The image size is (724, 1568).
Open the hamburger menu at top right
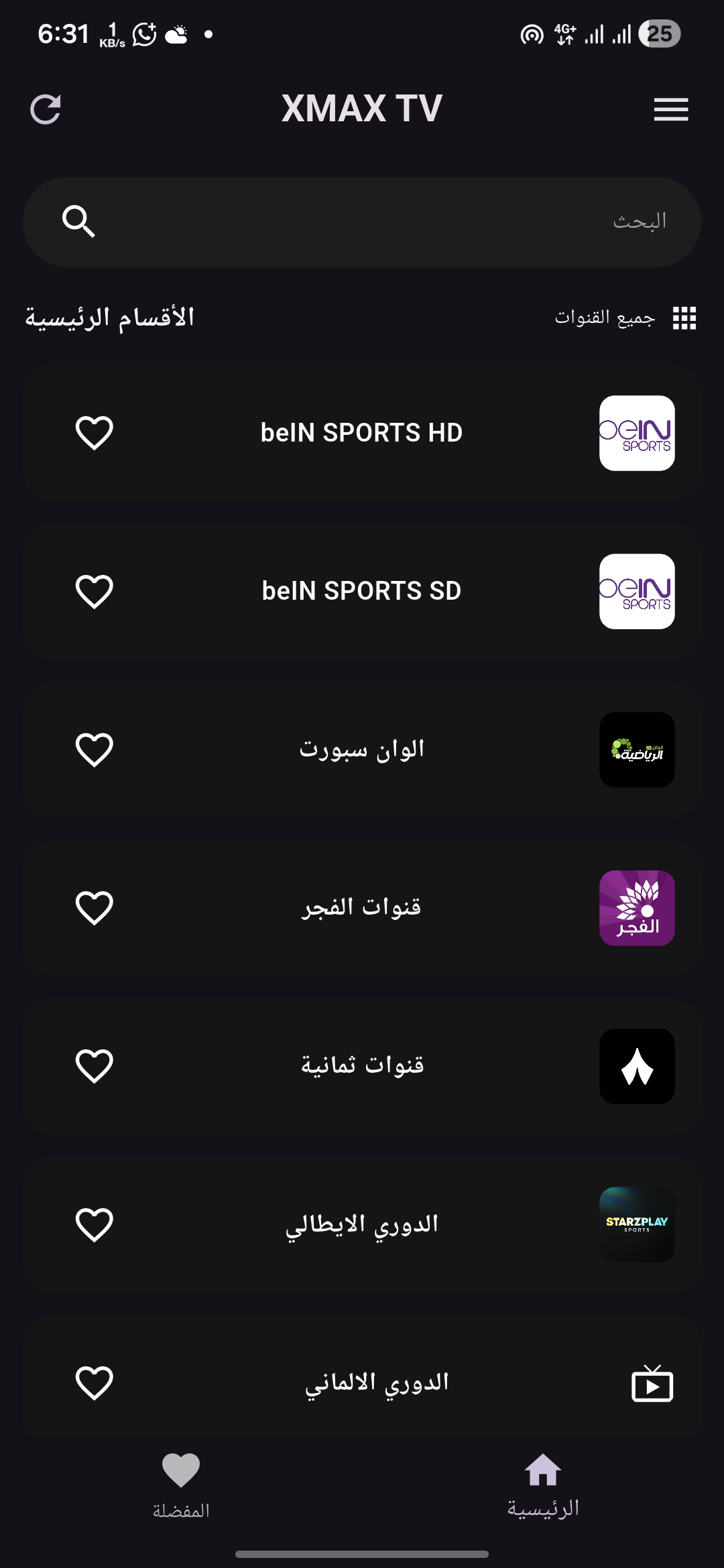tap(670, 109)
